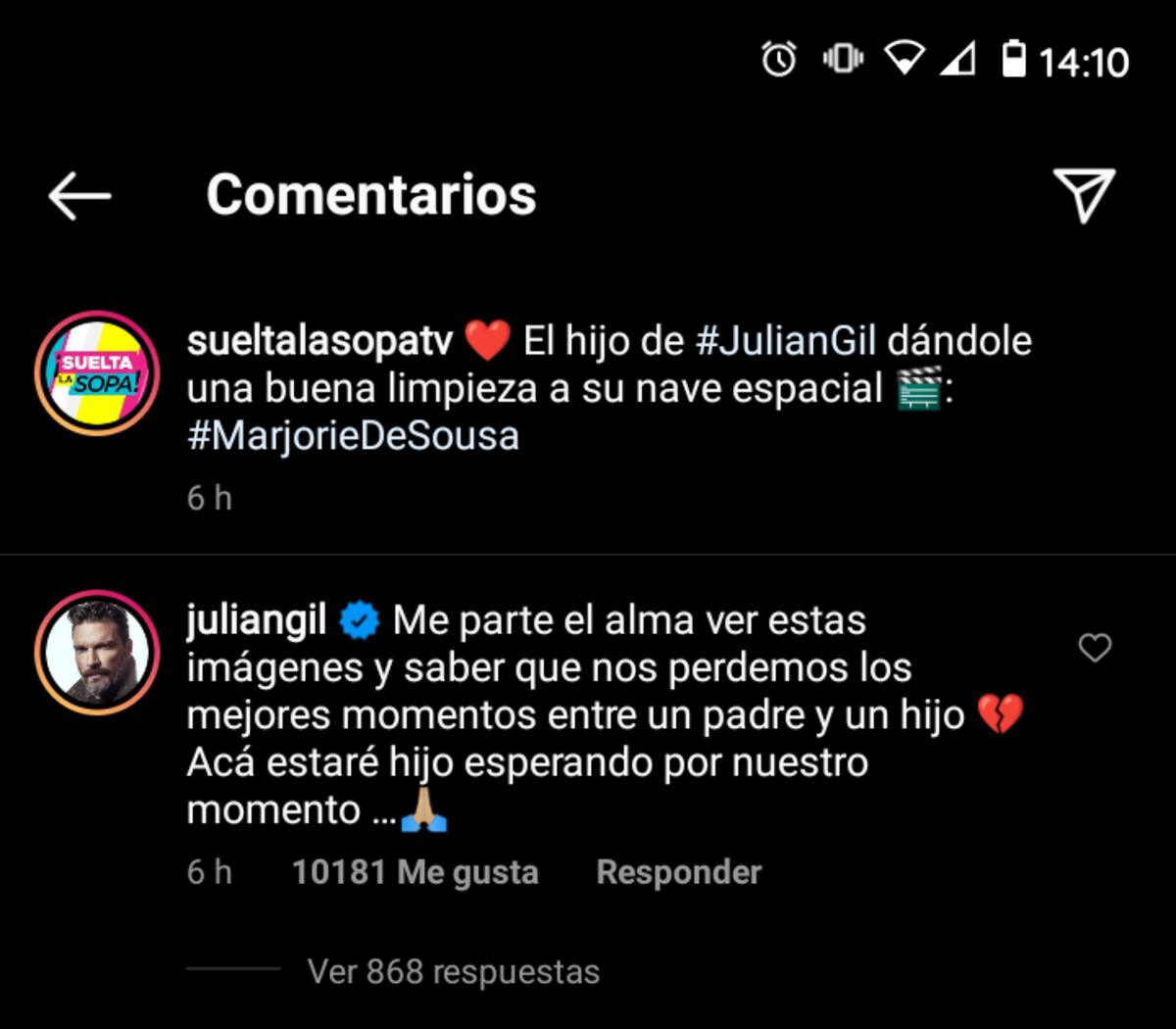Viewport: 1176px width, 1029px height.
Task: Expand Ver 868 respuestas
Action: (453, 972)
